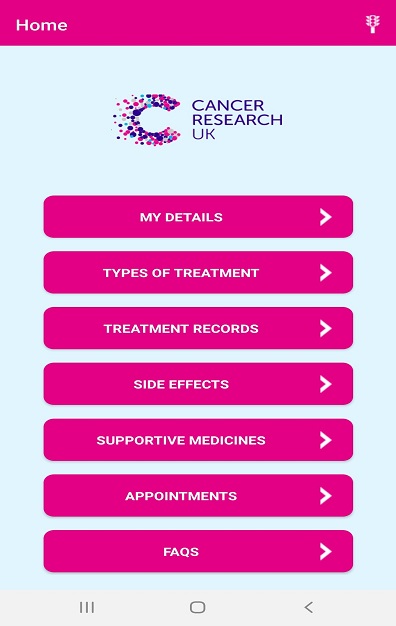This screenshot has width=396, height=626.
Task: View Treatment Records
Action: [198, 328]
